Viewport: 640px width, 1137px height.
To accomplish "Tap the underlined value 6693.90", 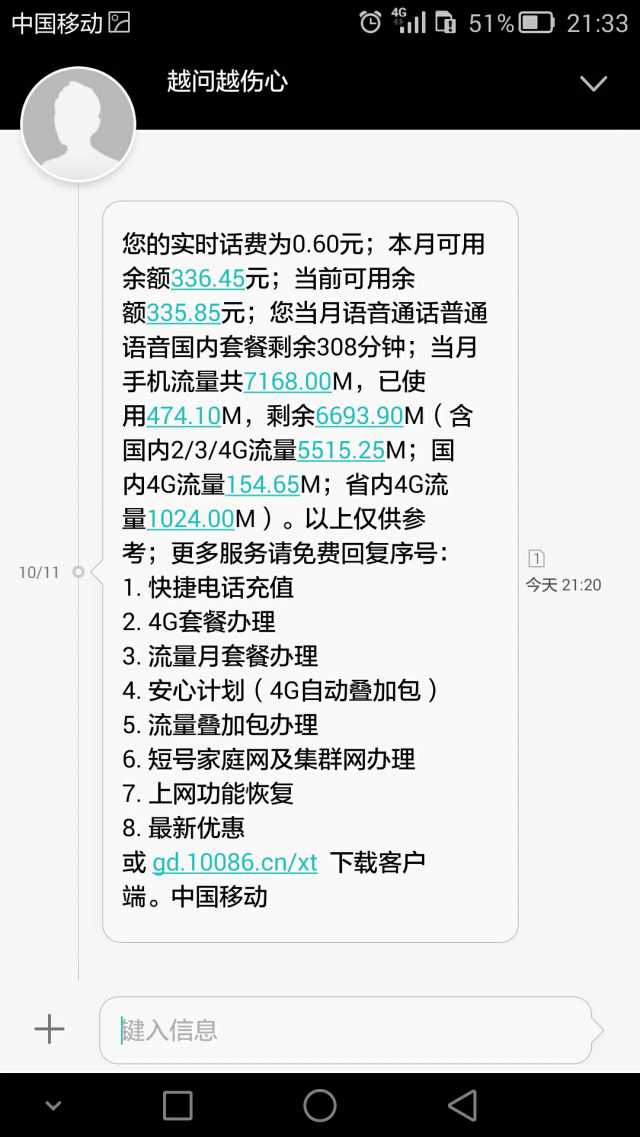I will pos(359,416).
